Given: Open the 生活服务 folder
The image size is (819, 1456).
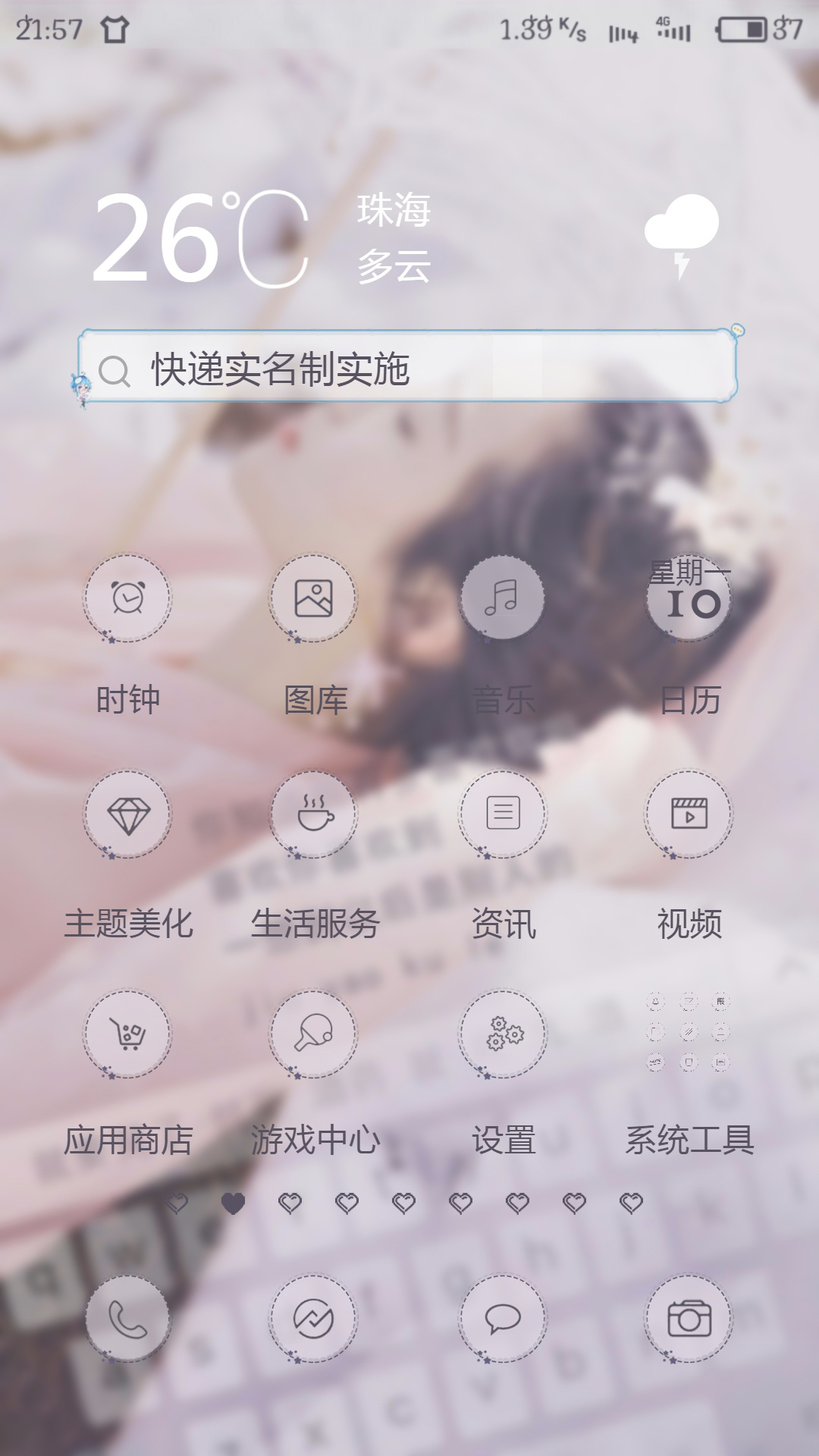Looking at the screenshot, I should [314, 815].
